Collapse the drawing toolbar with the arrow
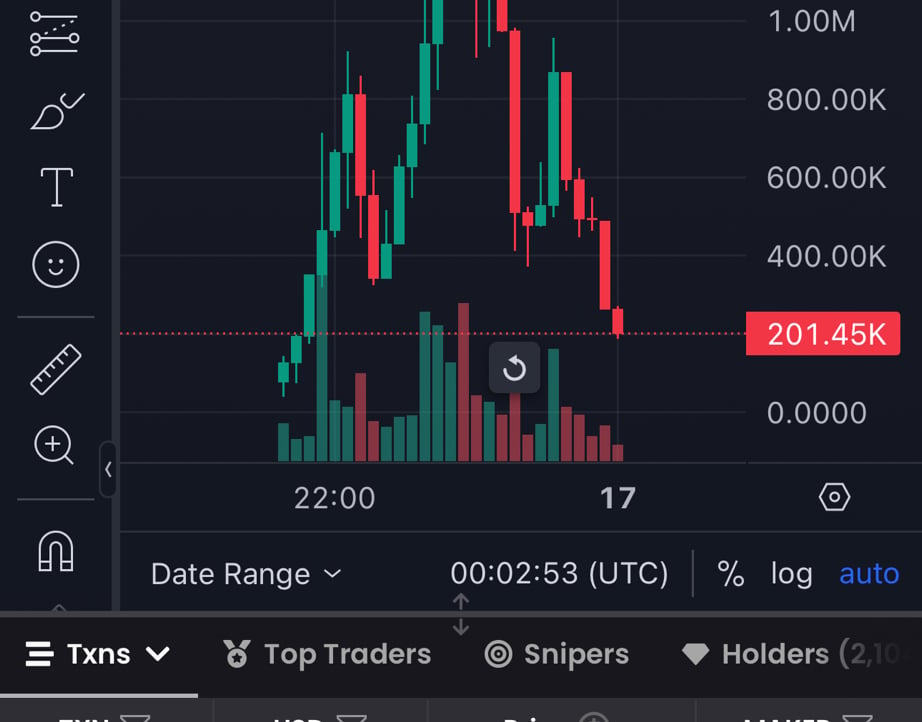The width and height of the screenshot is (922, 722). coord(108,469)
